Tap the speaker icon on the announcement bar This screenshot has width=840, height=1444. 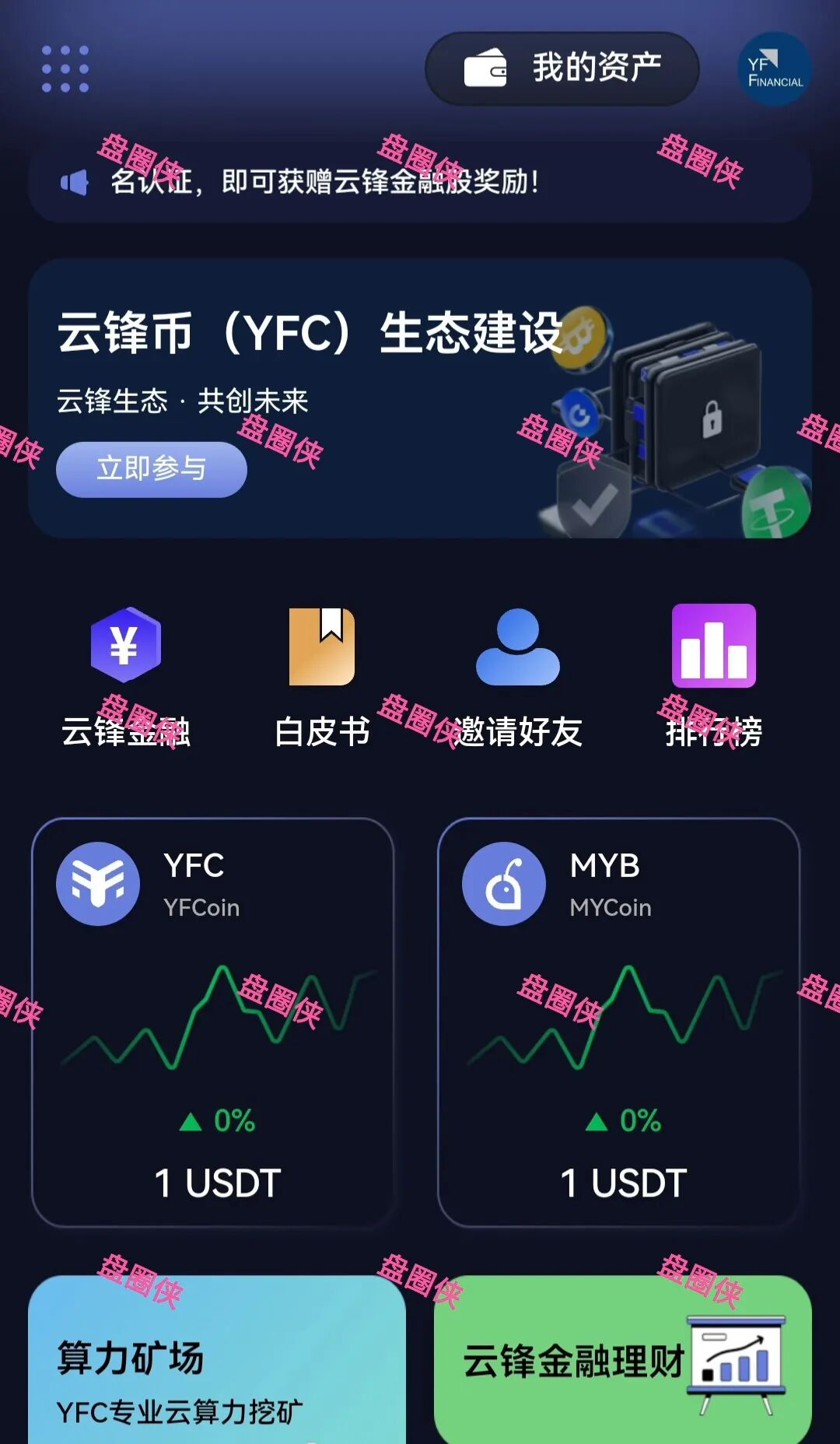click(x=74, y=182)
